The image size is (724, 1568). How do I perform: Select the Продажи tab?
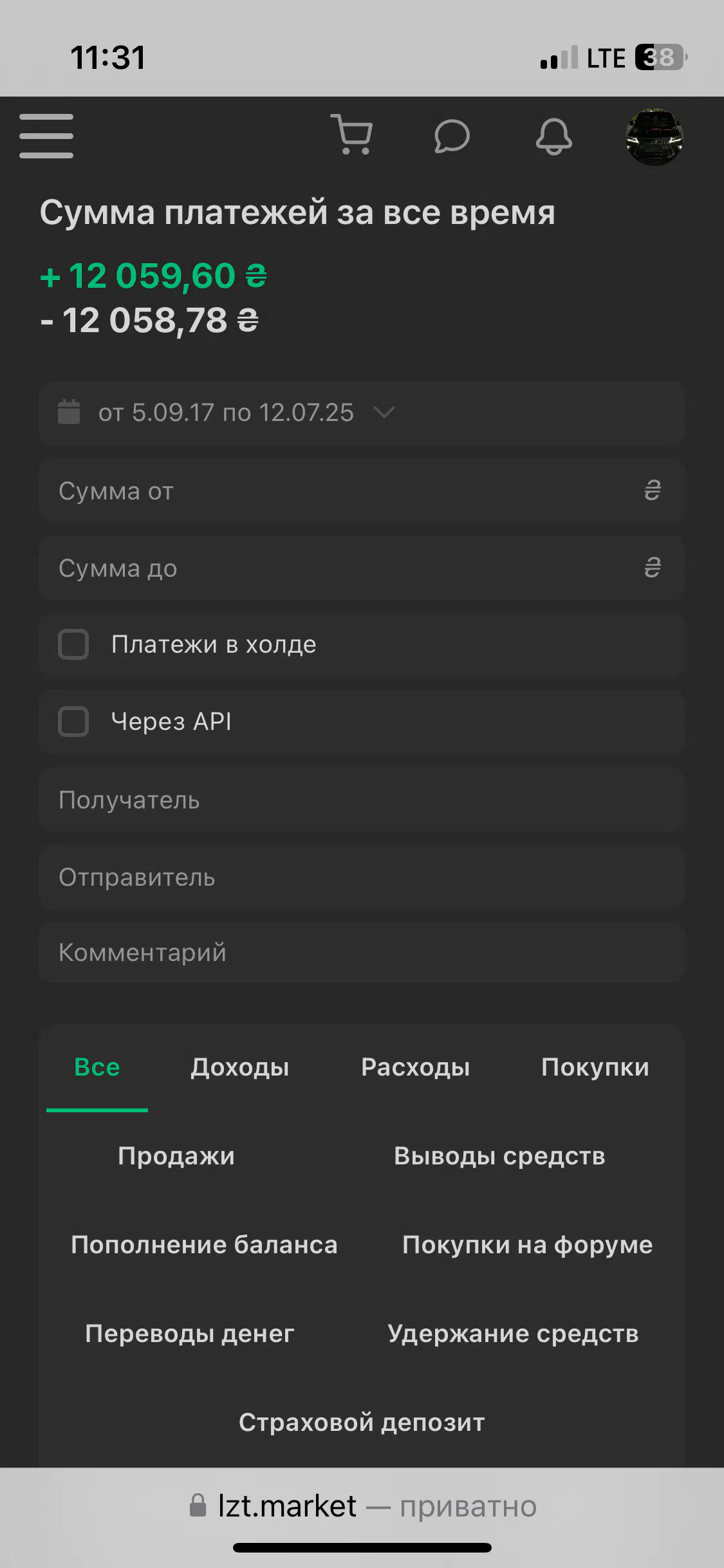(176, 1156)
